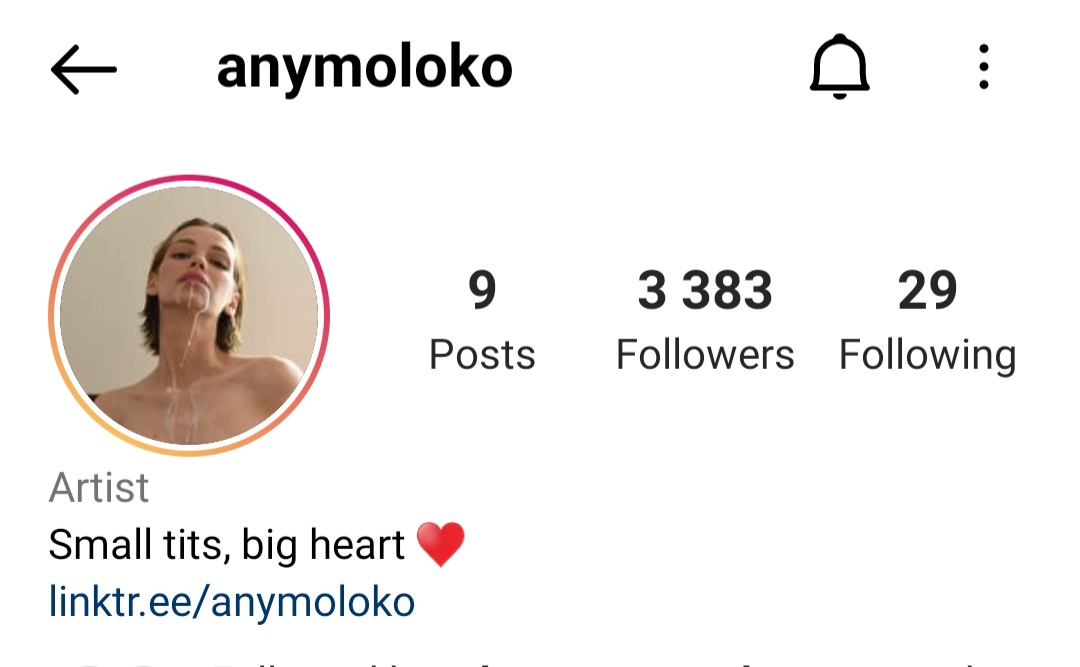This screenshot has height=667, width=1080.
Task: Open the three-dot overflow menu
Action: tap(983, 67)
